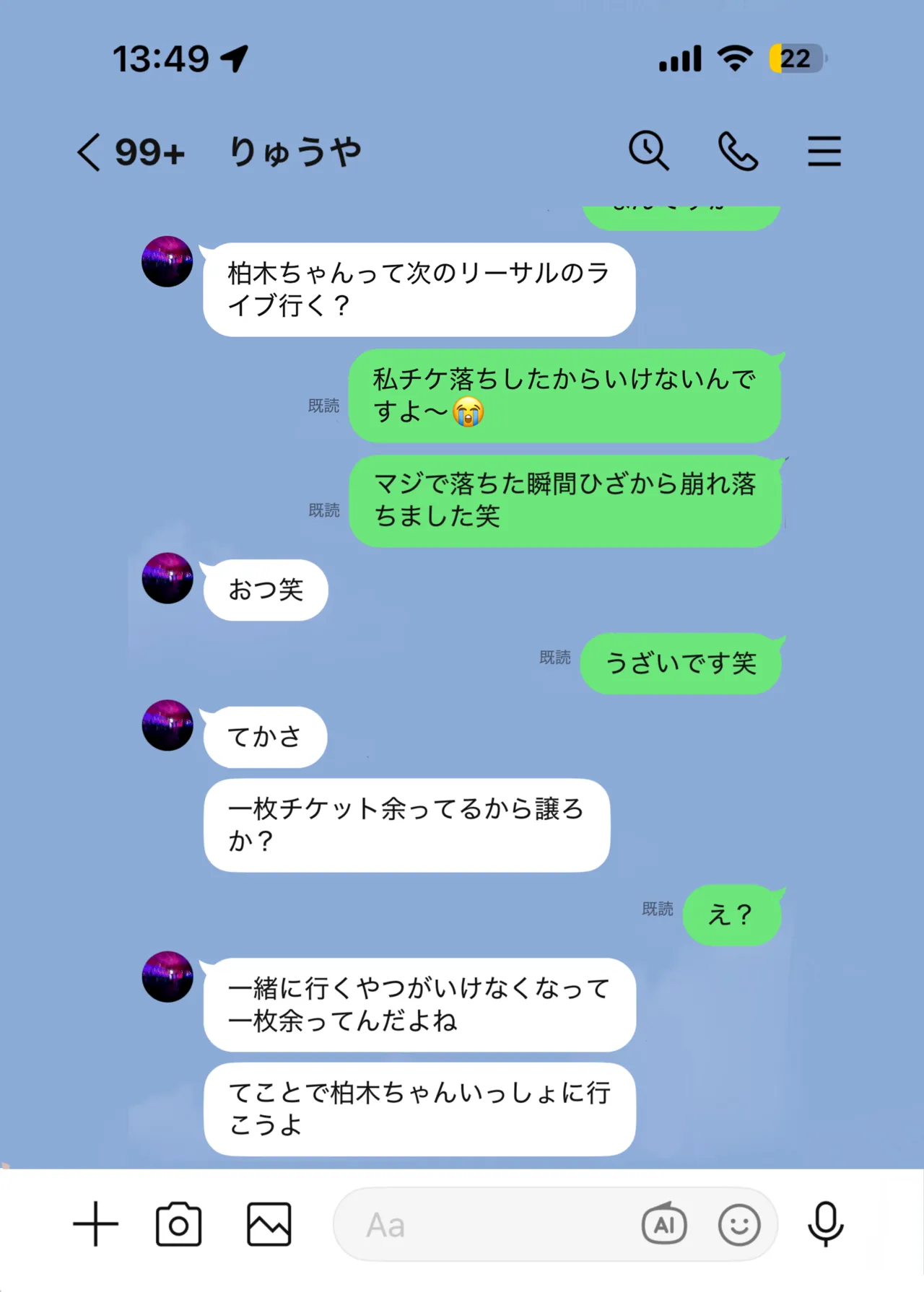Image resolution: width=924 pixels, height=1292 pixels.
Task: Select the green bubble うざいです笑
Action: click(x=679, y=663)
